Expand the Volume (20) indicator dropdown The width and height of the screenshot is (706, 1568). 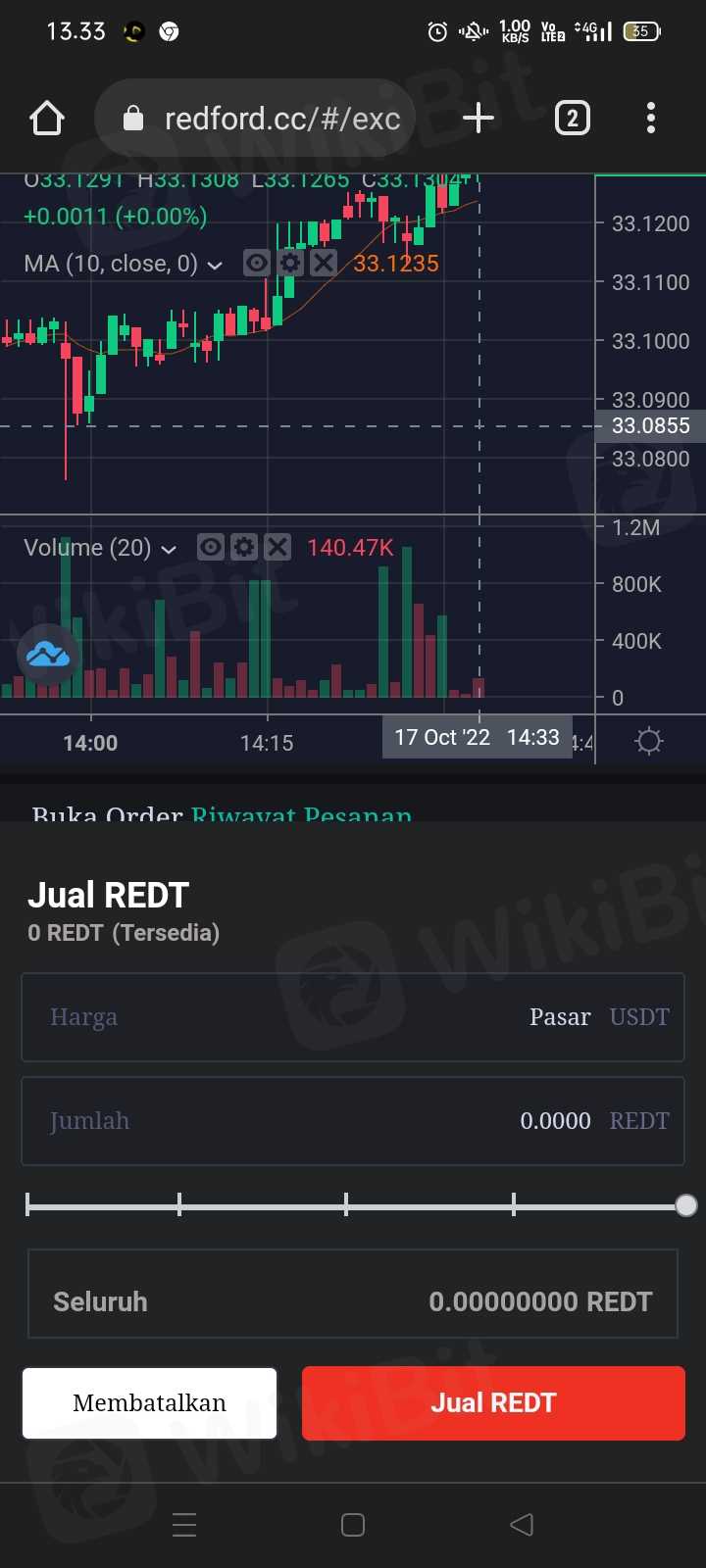[169, 549]
